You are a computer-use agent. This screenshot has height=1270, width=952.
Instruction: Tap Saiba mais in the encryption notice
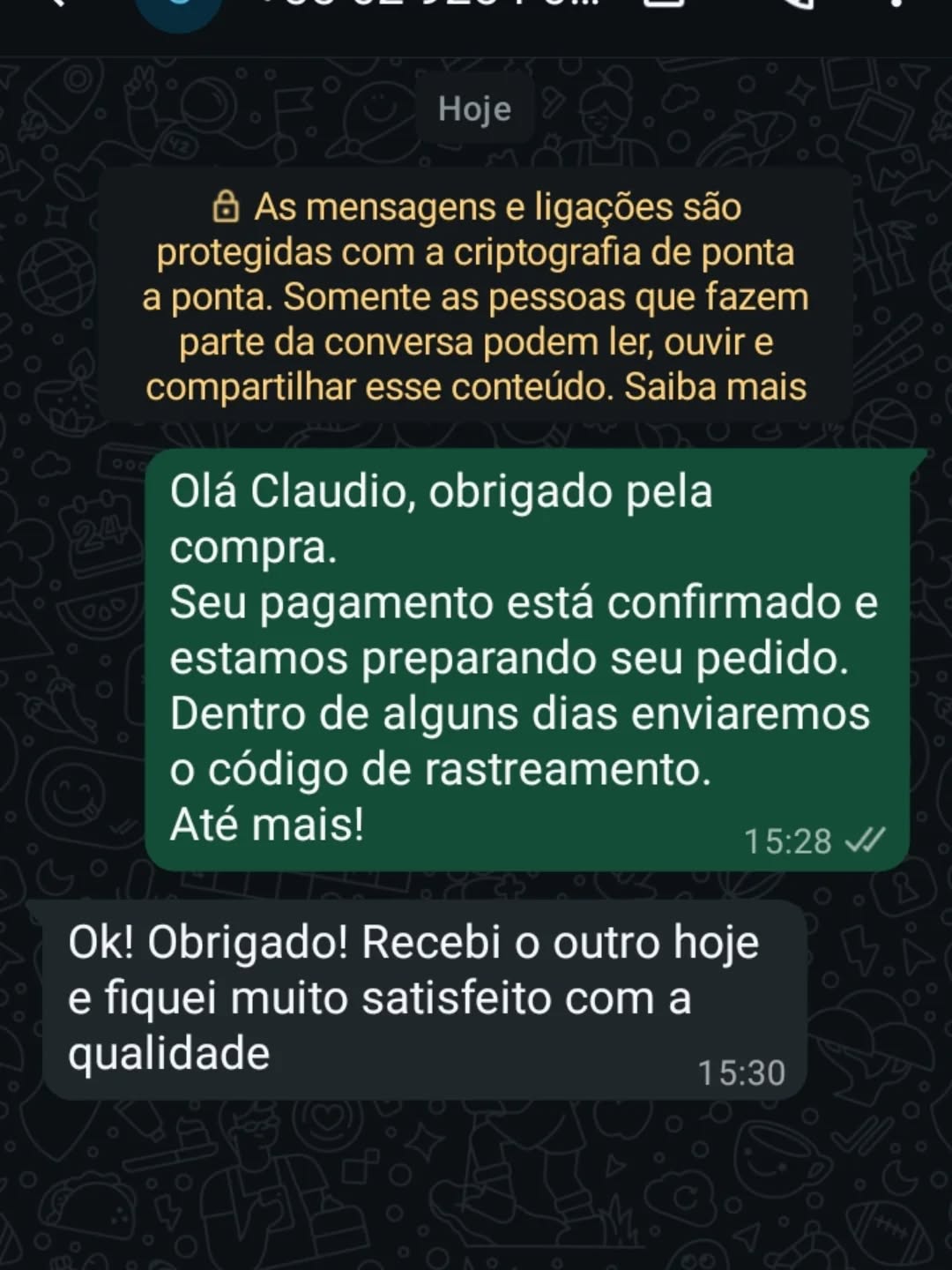tap(715, 387)
